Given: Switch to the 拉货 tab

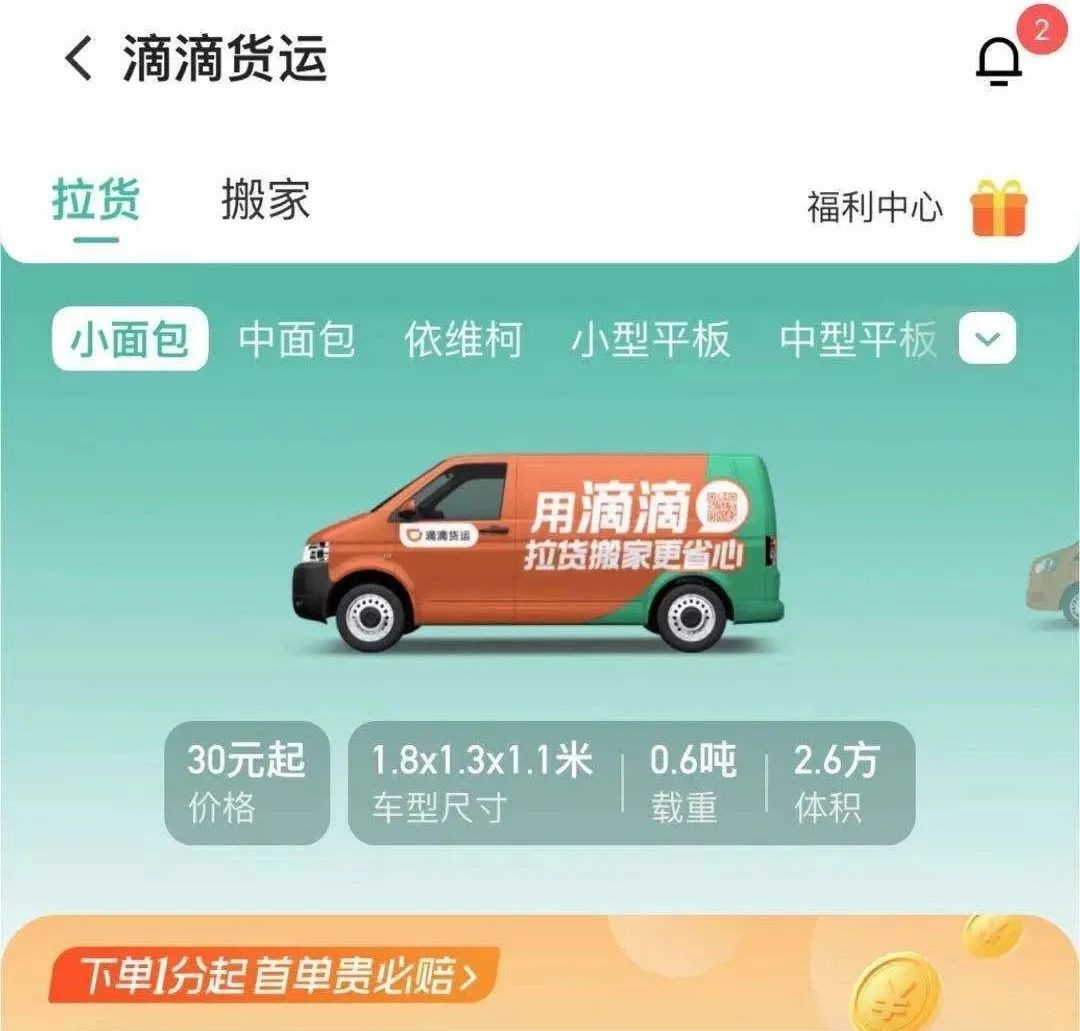Looking at the screenshot, I should [x=96, y=201].
